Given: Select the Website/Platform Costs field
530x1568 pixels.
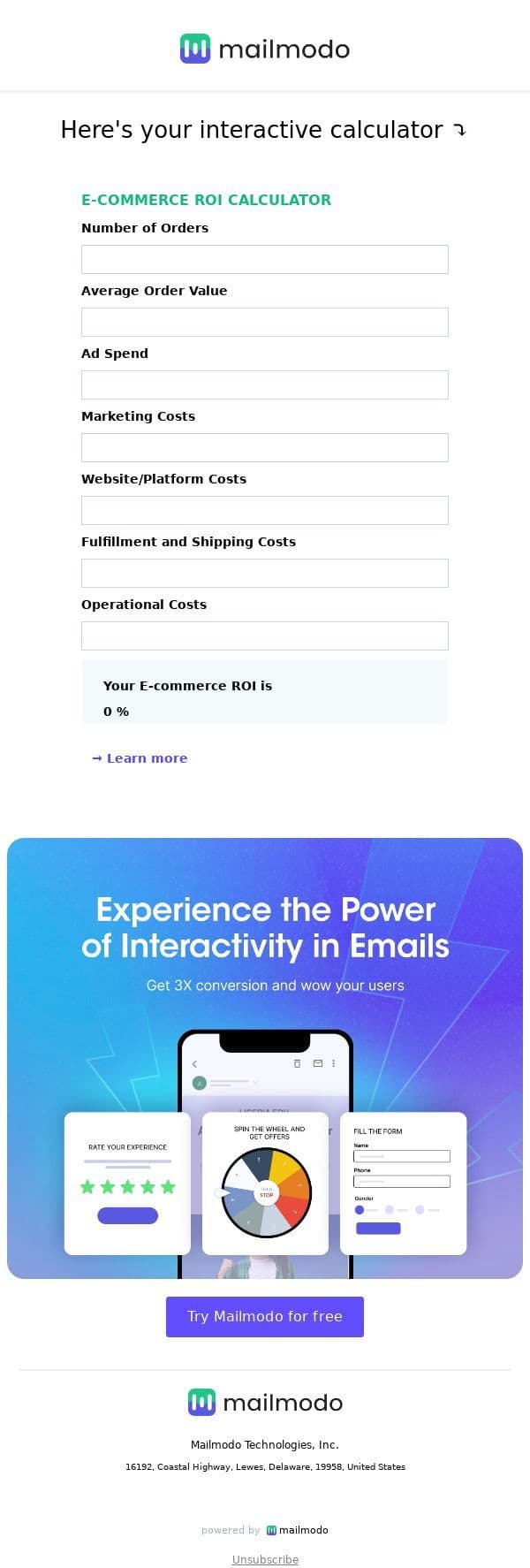Looking at the screenshot, I should pos(264,510).
